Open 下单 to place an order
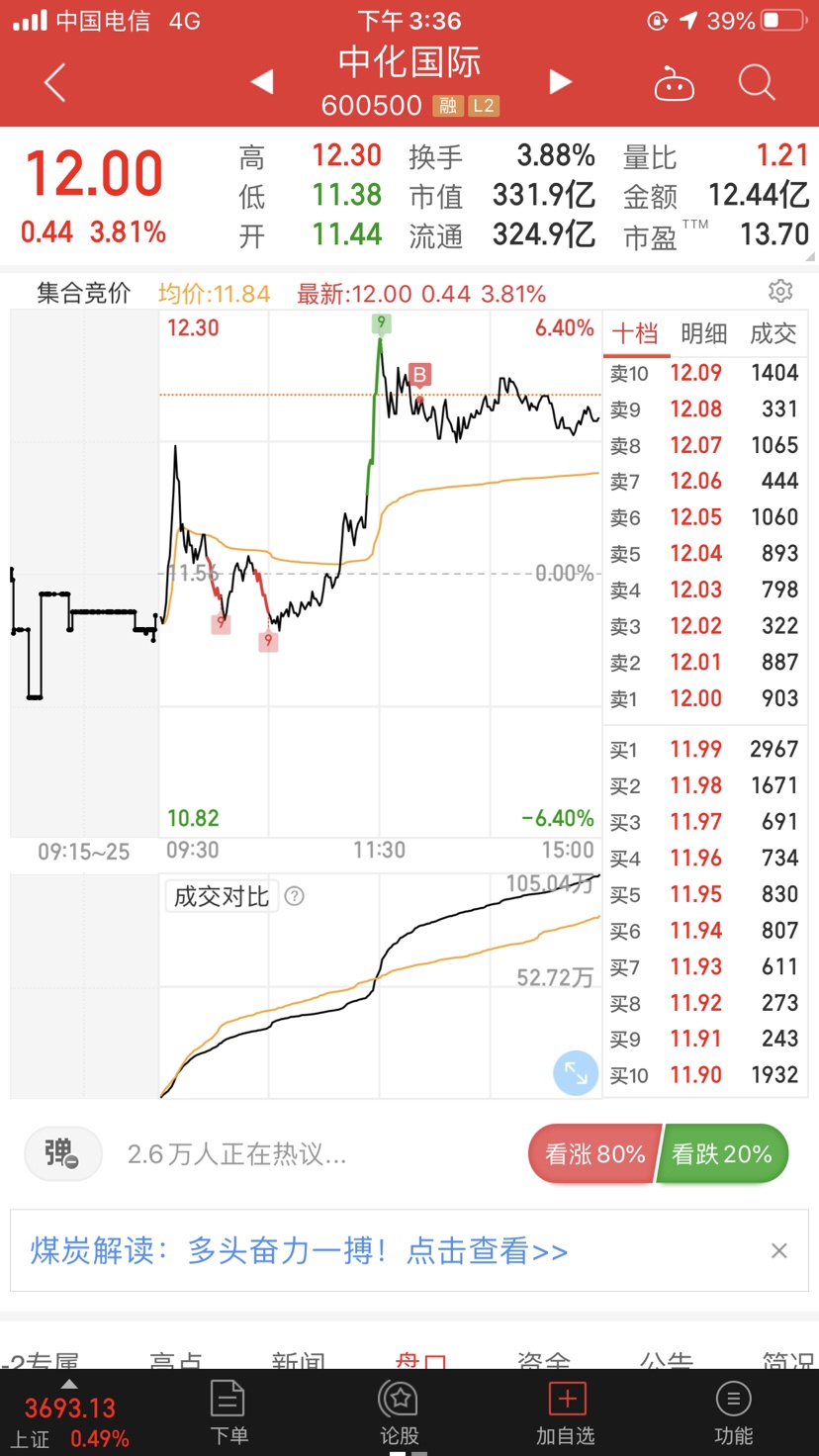Screen dimensions: 819x1456 (228, 1412)
